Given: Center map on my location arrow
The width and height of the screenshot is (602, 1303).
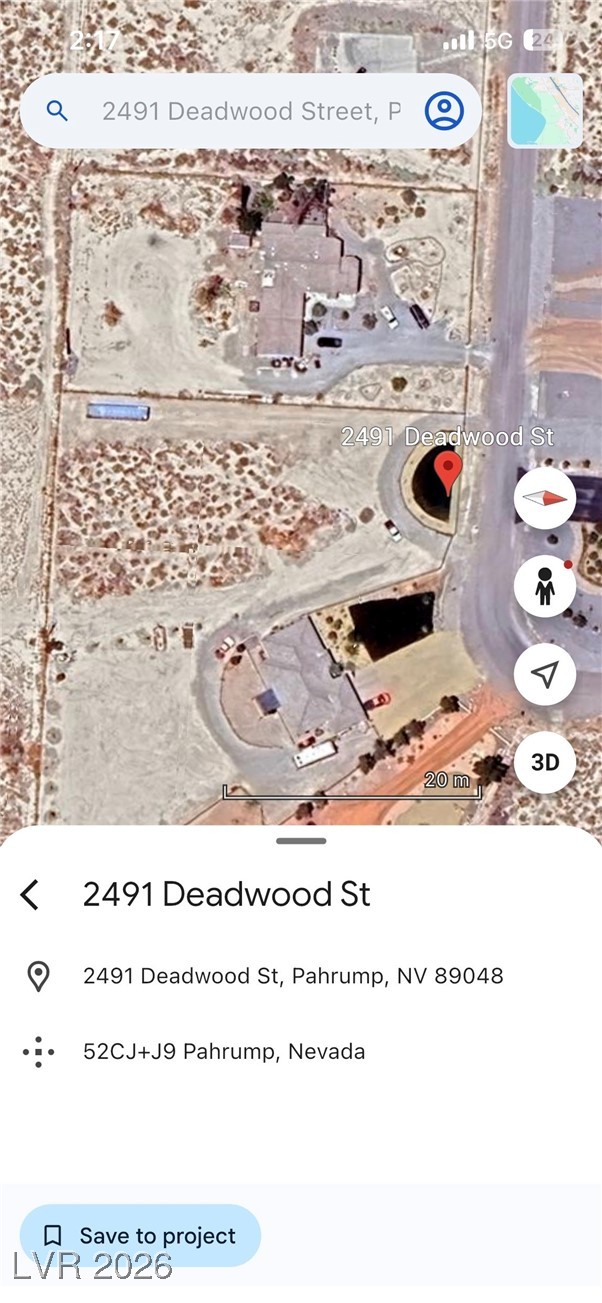Looking at the screenshot, I should (545, 675).
